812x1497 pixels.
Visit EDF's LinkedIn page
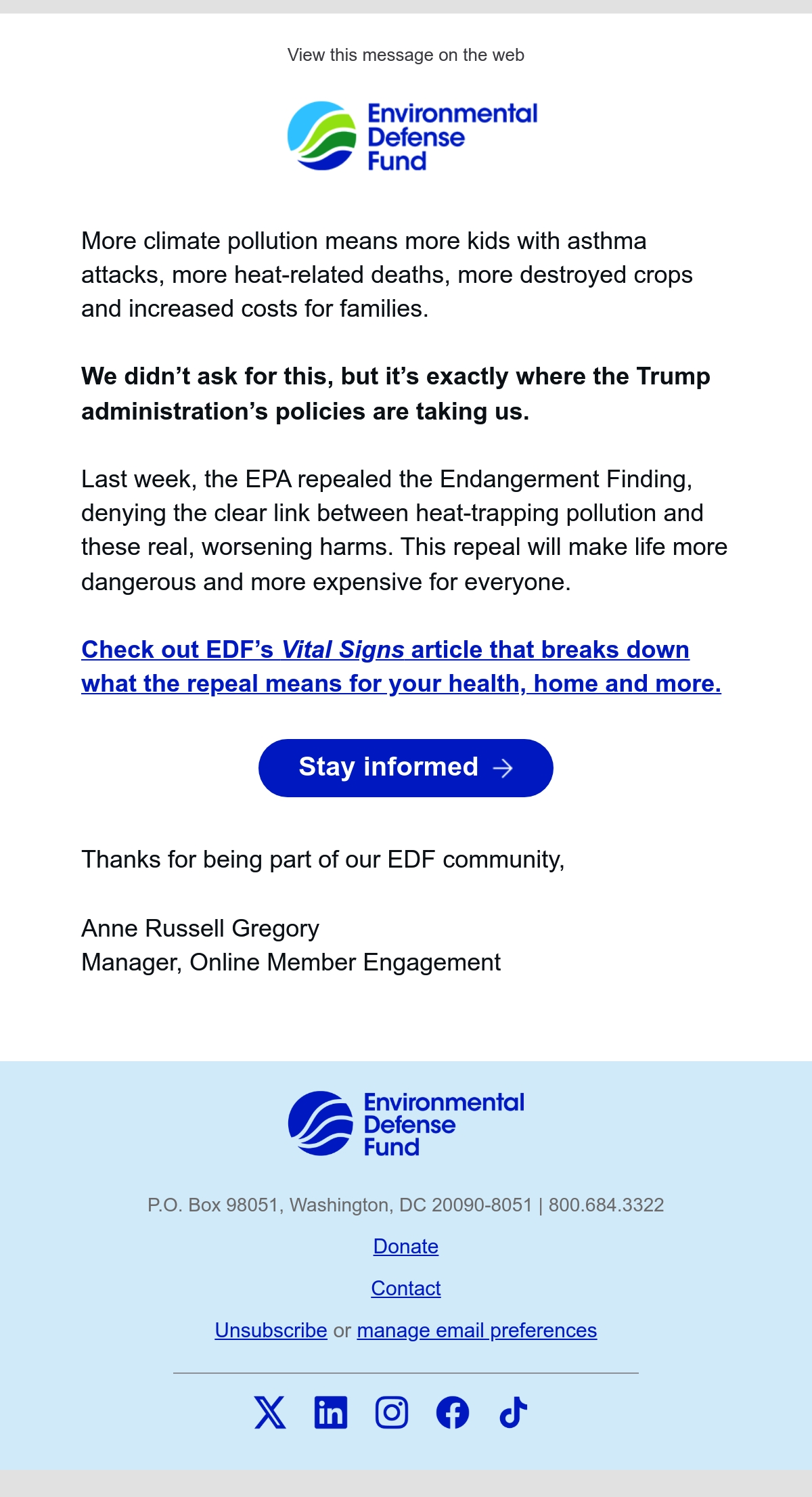pyautogui.click(x=331, y=1412)
